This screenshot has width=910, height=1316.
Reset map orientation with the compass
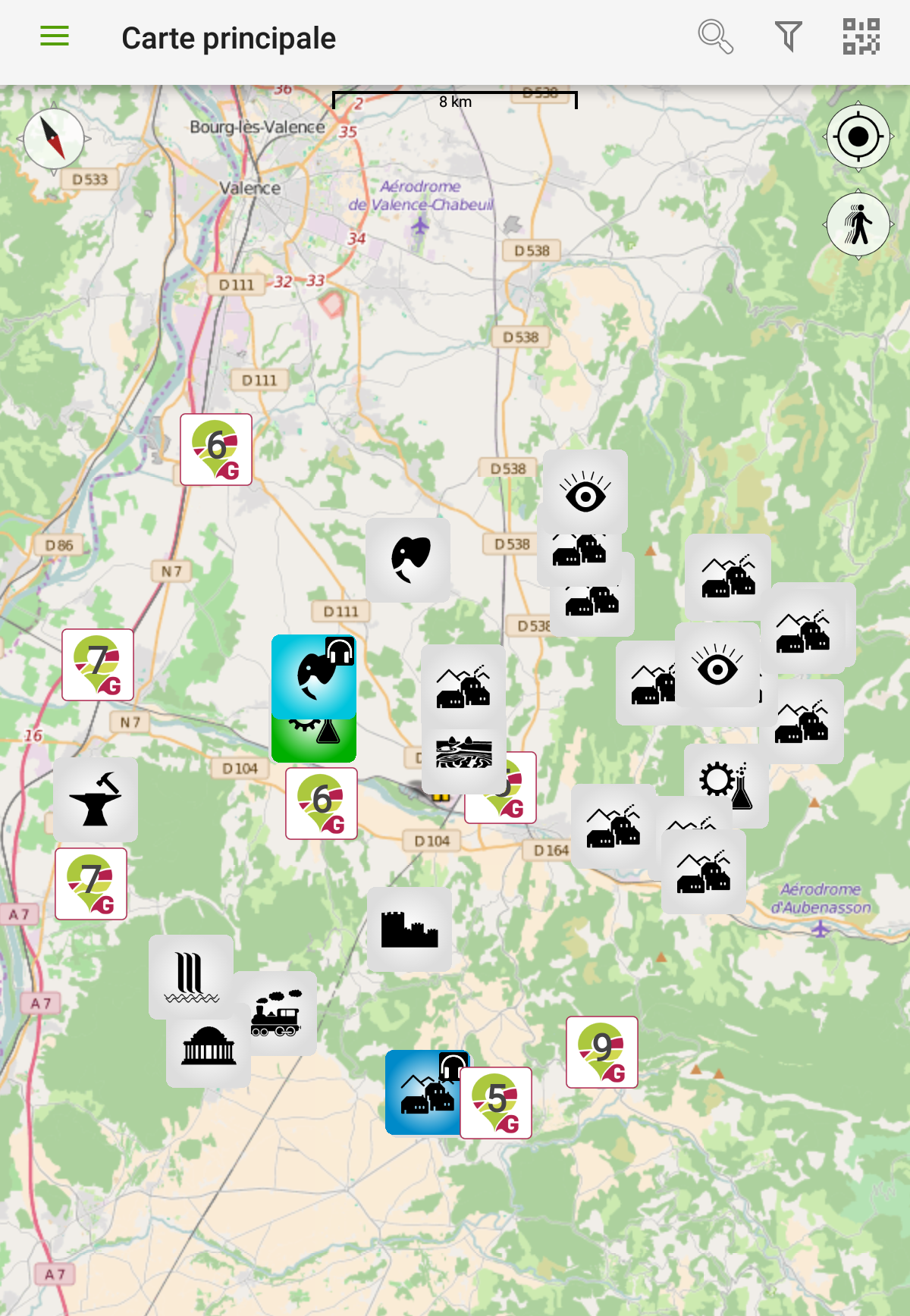[54, 139]
